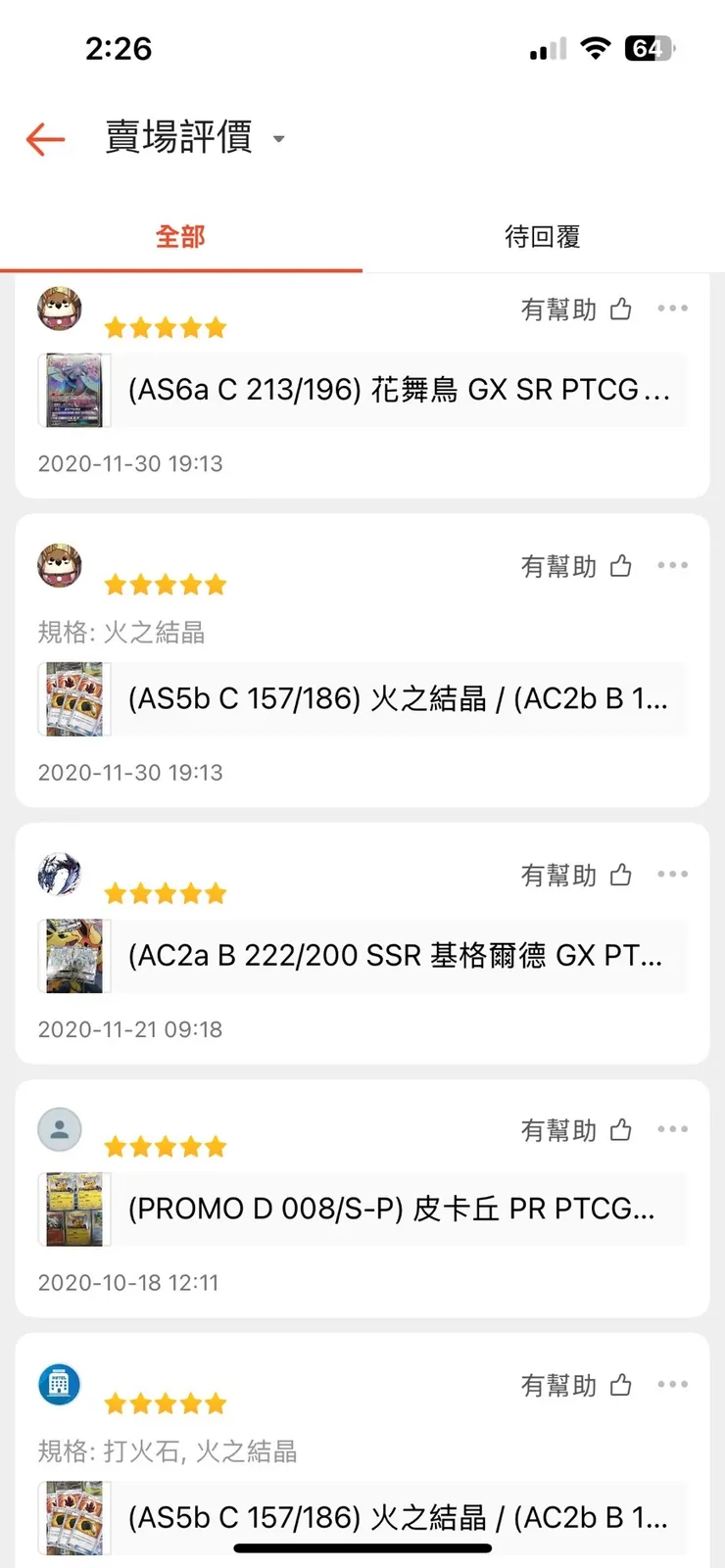
Task: Tap the third star on the bottom review rating
Action: click(x=166, y=1402)
